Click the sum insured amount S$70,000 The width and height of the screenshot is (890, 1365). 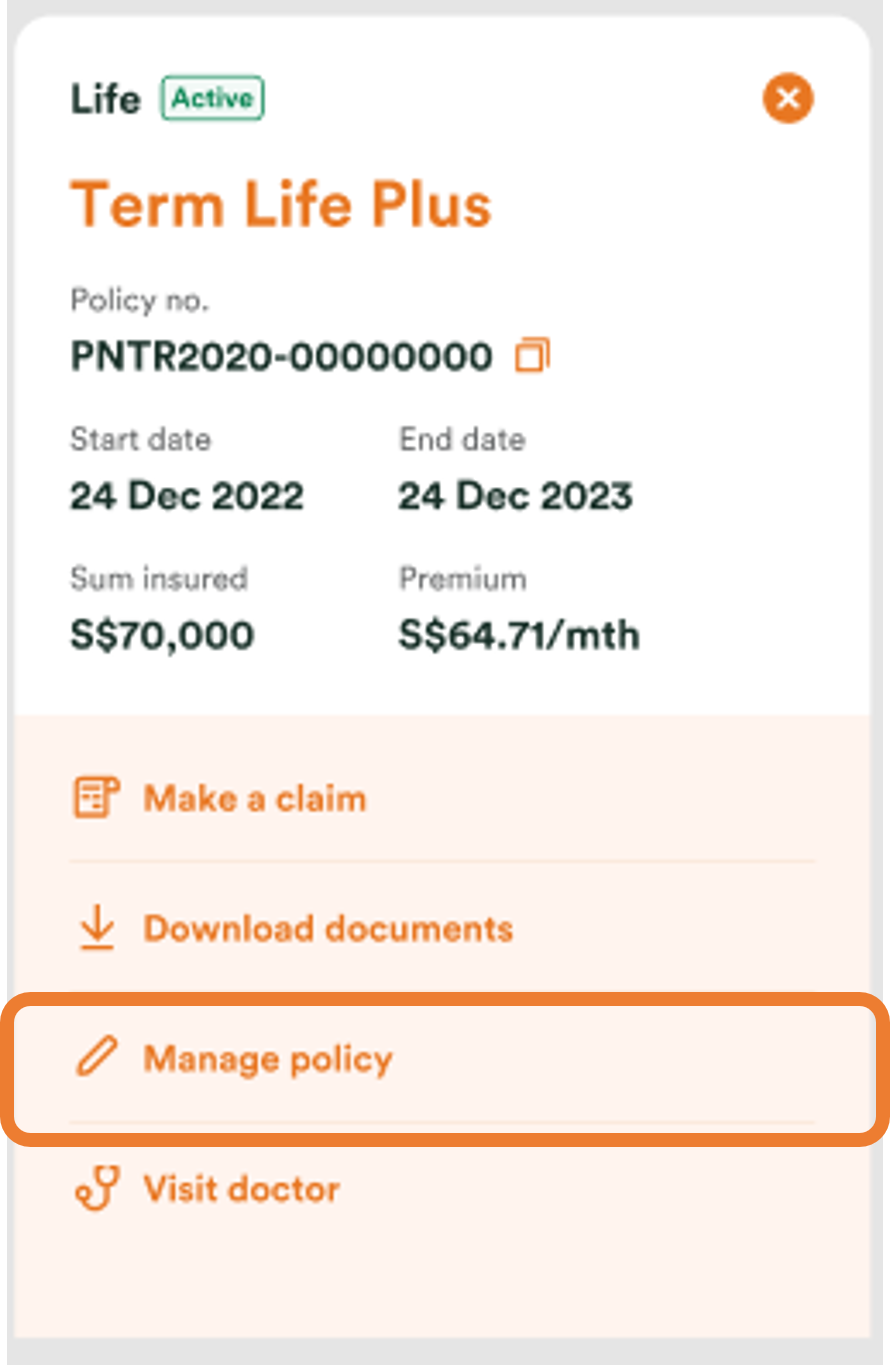(x=162, y=634)
